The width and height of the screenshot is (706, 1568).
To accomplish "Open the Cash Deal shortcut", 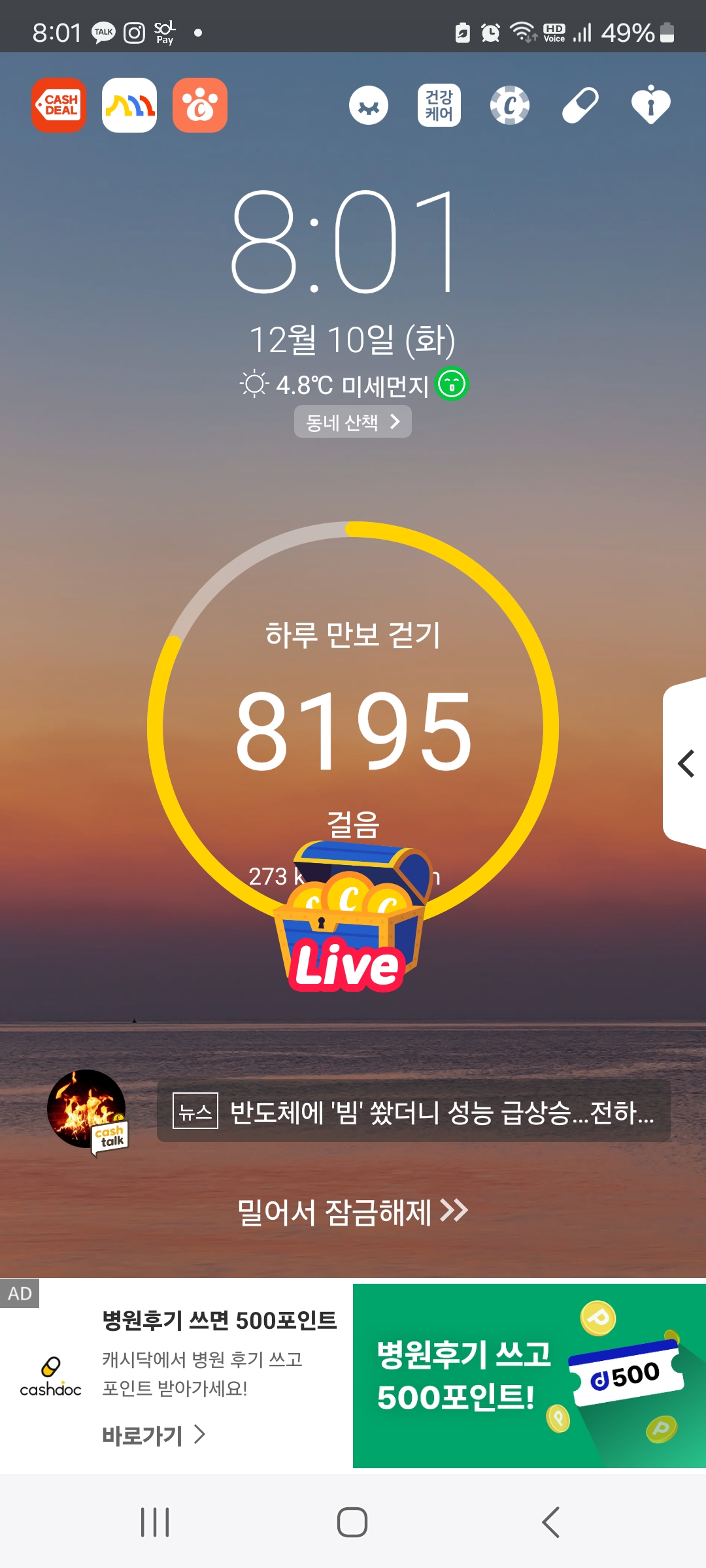I will point(59,105).
